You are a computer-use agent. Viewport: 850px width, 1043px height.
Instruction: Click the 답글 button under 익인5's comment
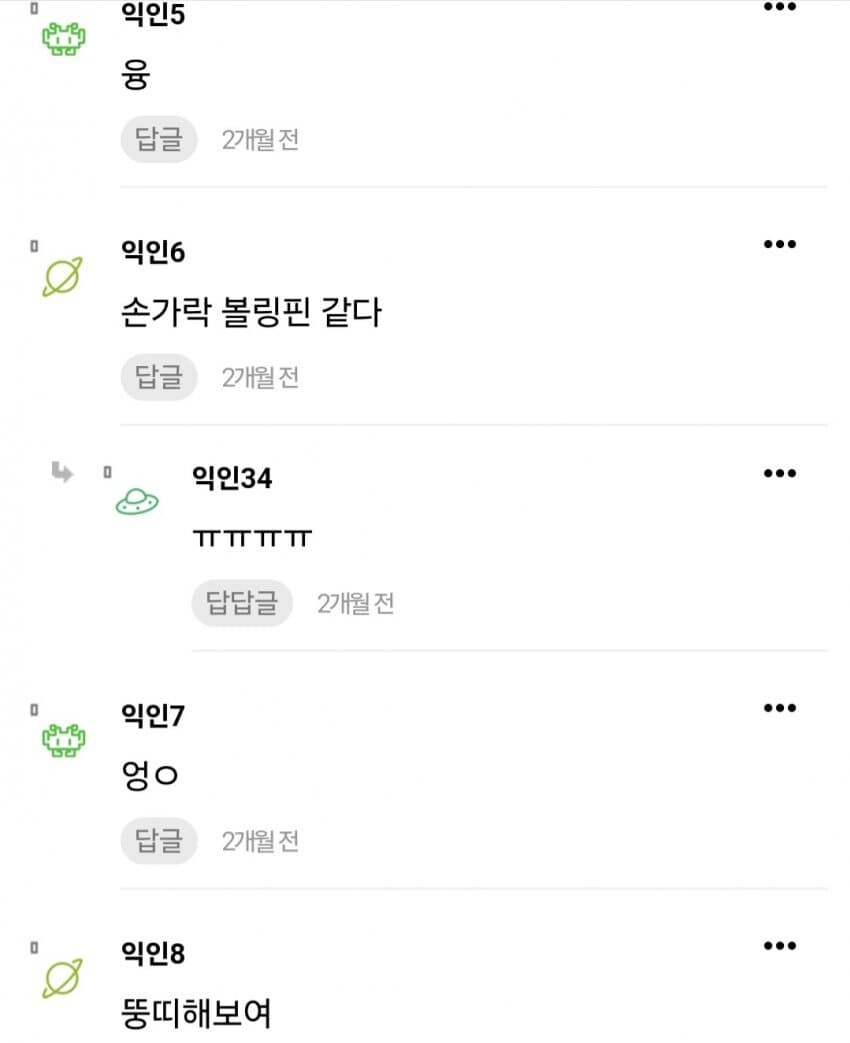pyautogui.click(x=158, y=139)
